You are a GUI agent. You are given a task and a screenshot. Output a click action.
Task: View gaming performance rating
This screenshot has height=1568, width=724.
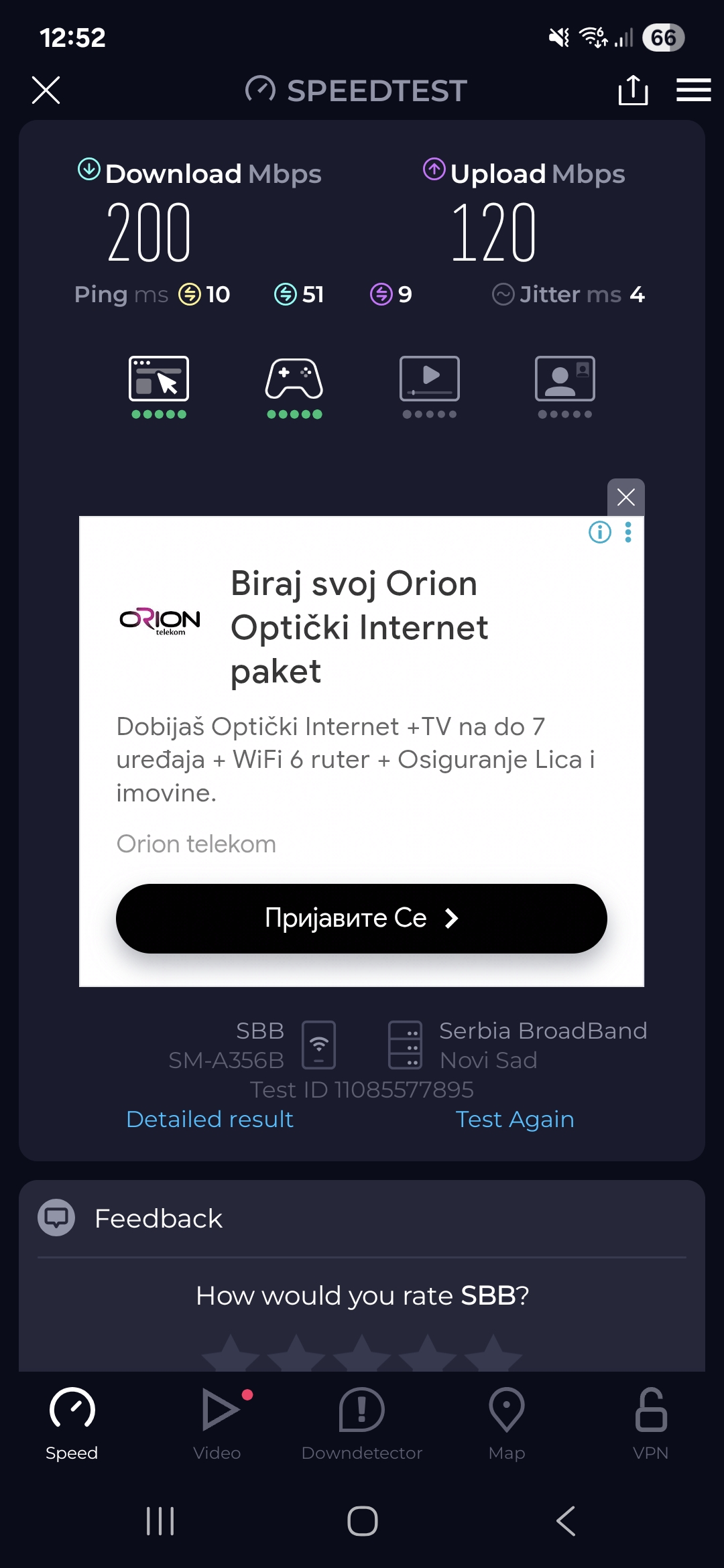point(294,386)
